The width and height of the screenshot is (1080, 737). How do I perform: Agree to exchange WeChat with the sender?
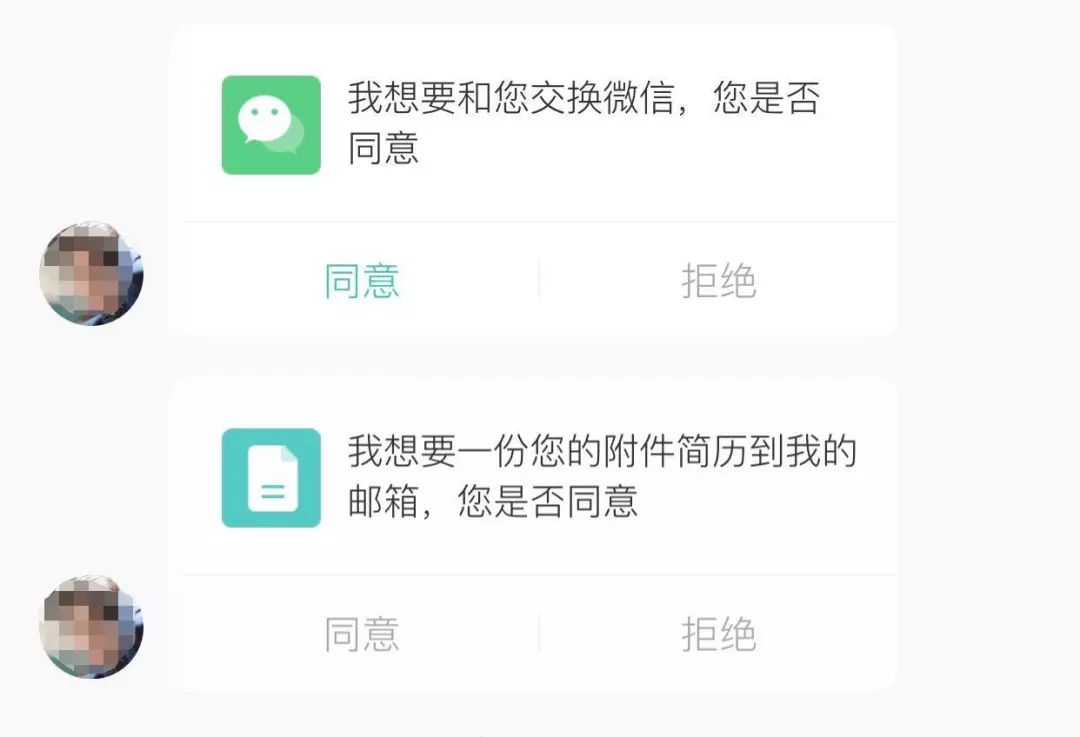pos(362,281)
